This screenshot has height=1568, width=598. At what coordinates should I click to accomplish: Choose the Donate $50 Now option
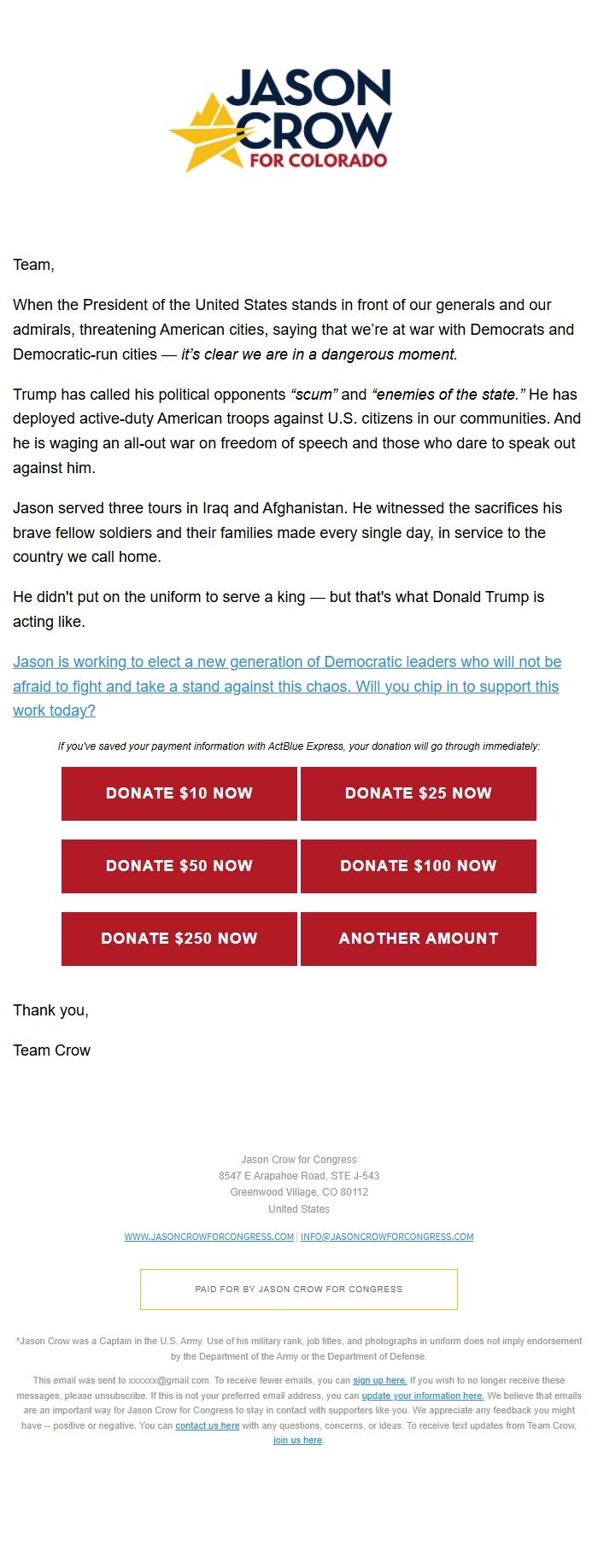pos(179,866)
